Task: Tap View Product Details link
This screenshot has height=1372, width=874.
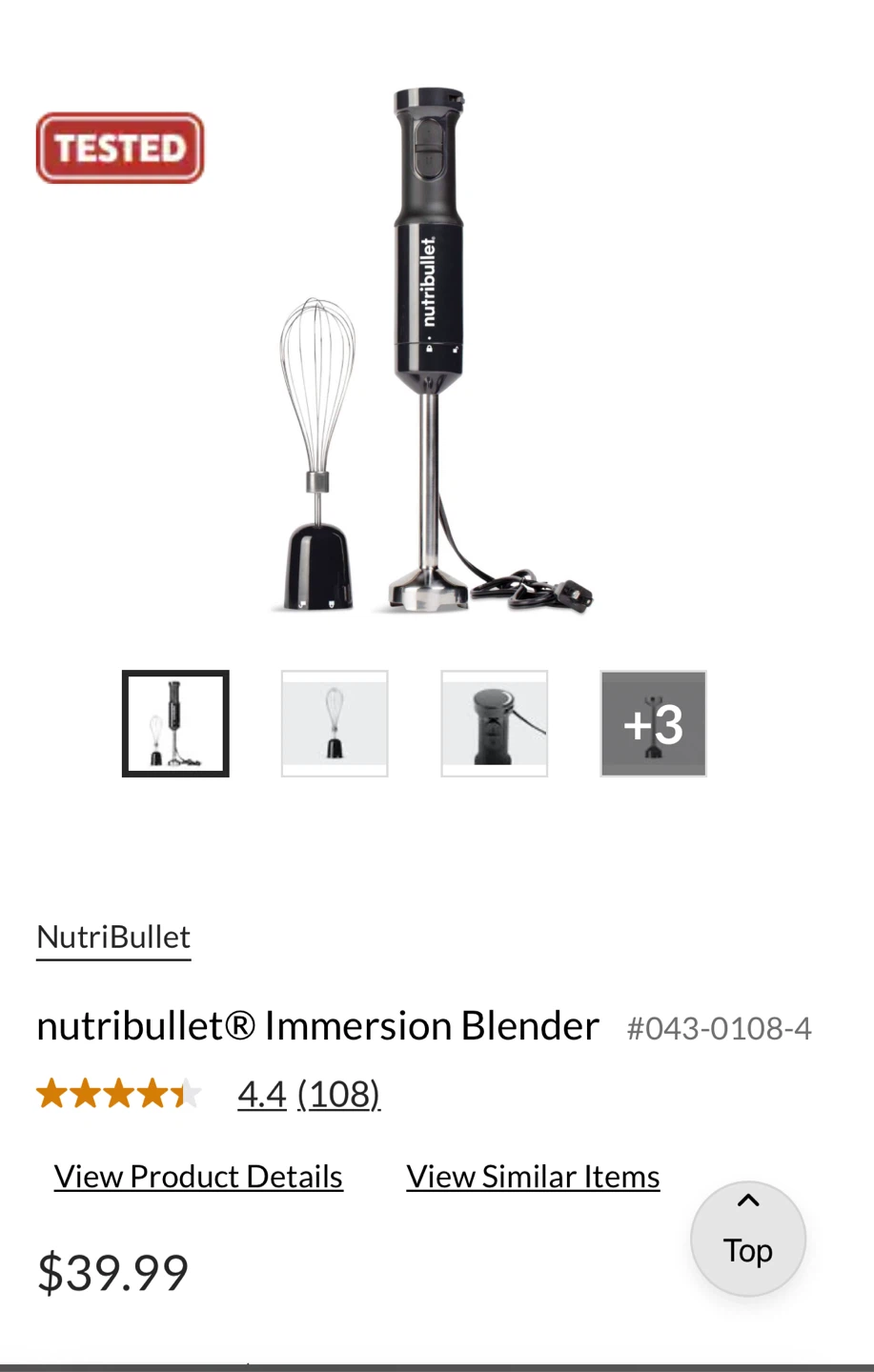Action: click(x=198, y=1177)
